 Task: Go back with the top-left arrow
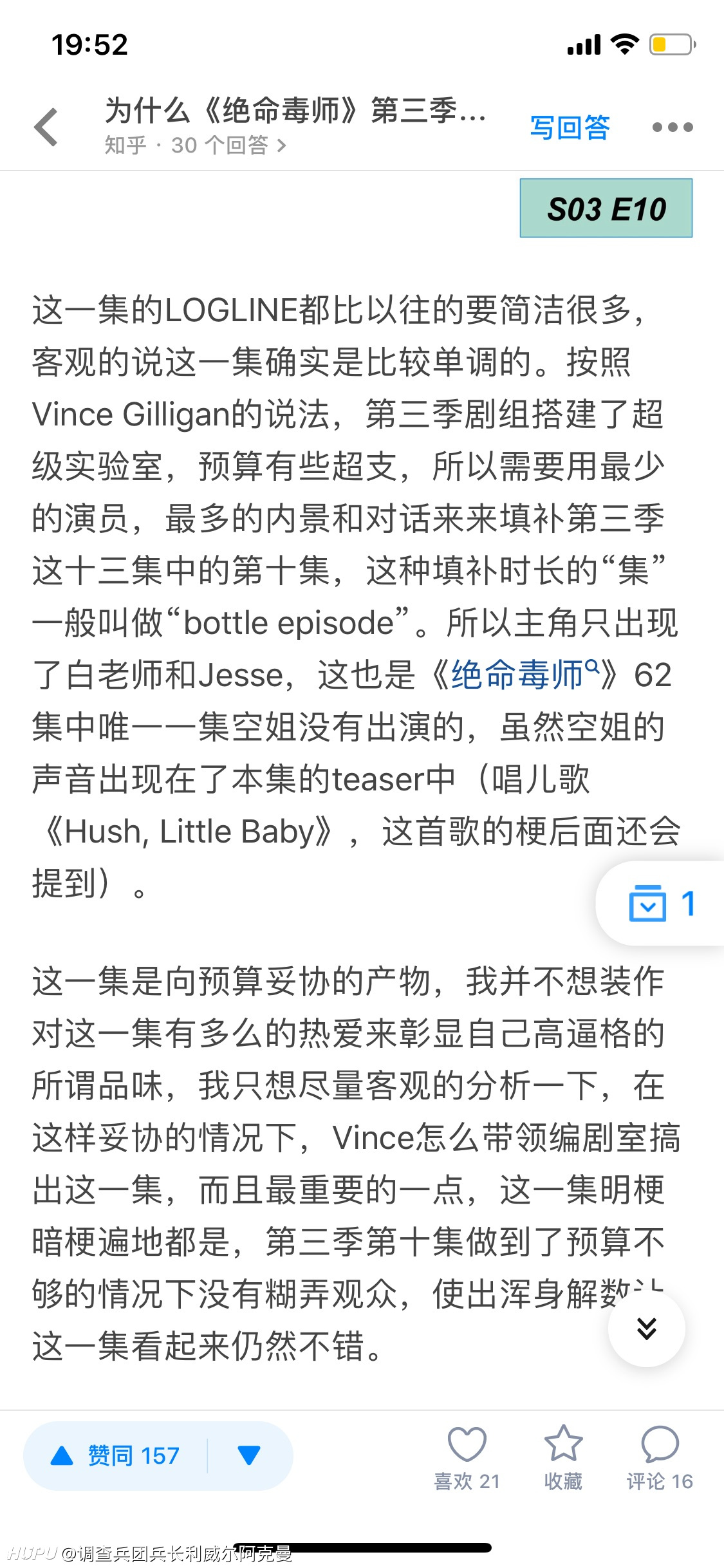click(46, 127)
